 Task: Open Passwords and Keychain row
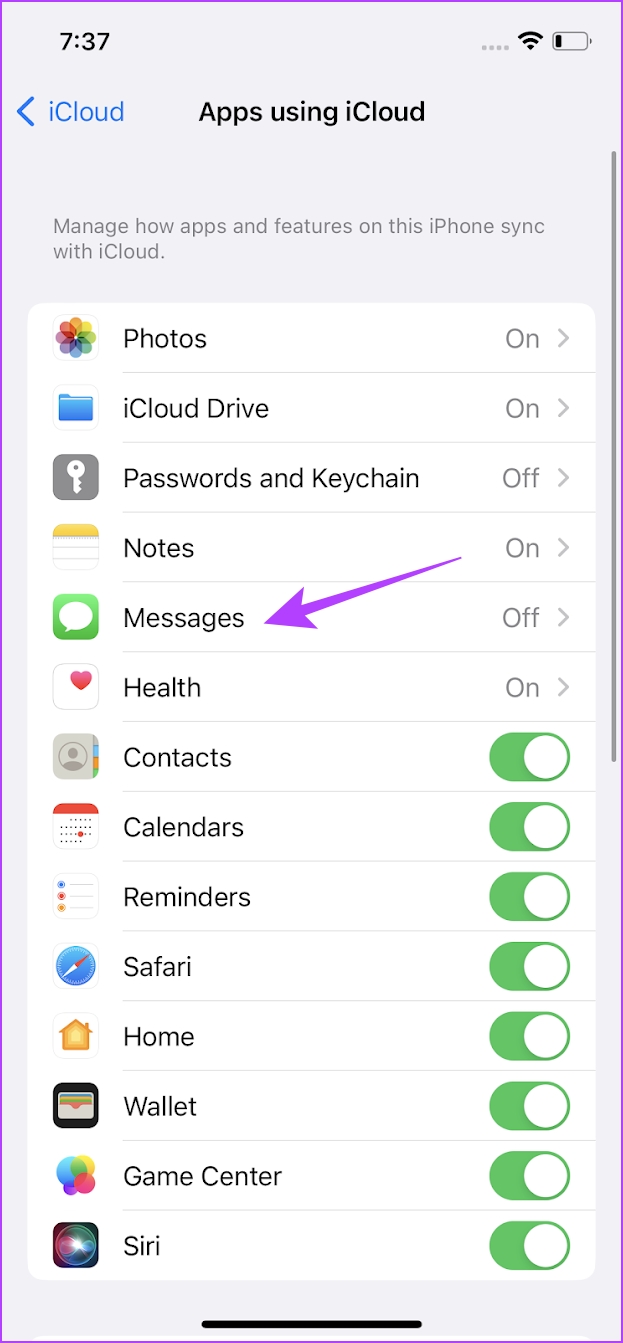click(311, 478)
